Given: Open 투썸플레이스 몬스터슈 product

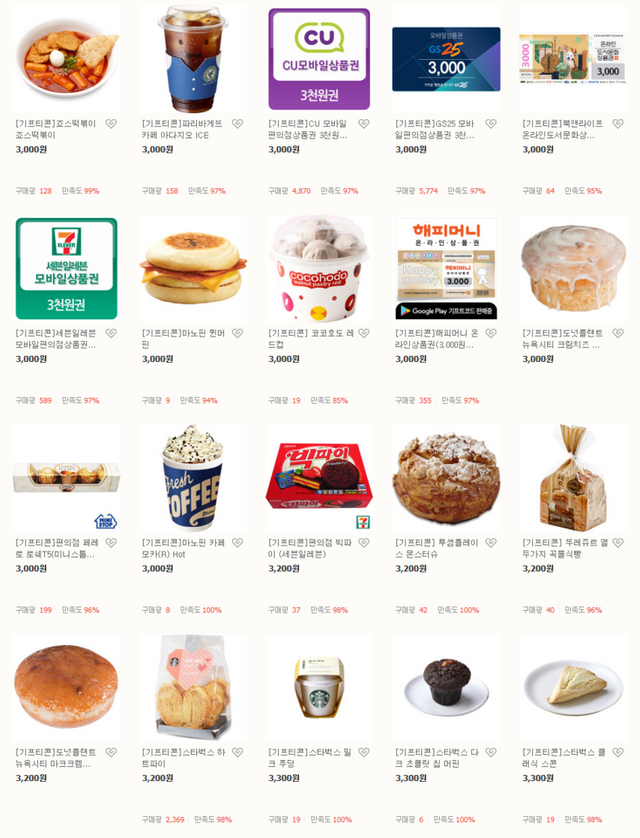Looking at the screenshot, I should 446,478.
